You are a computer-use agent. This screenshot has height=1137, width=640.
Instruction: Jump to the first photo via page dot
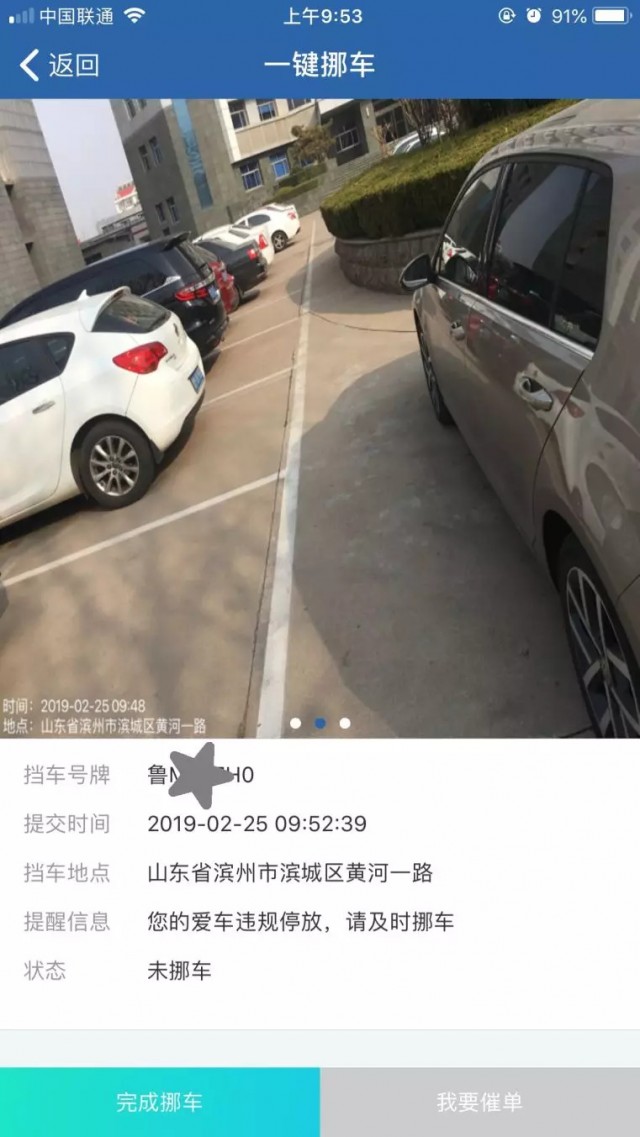click(296, 723)
